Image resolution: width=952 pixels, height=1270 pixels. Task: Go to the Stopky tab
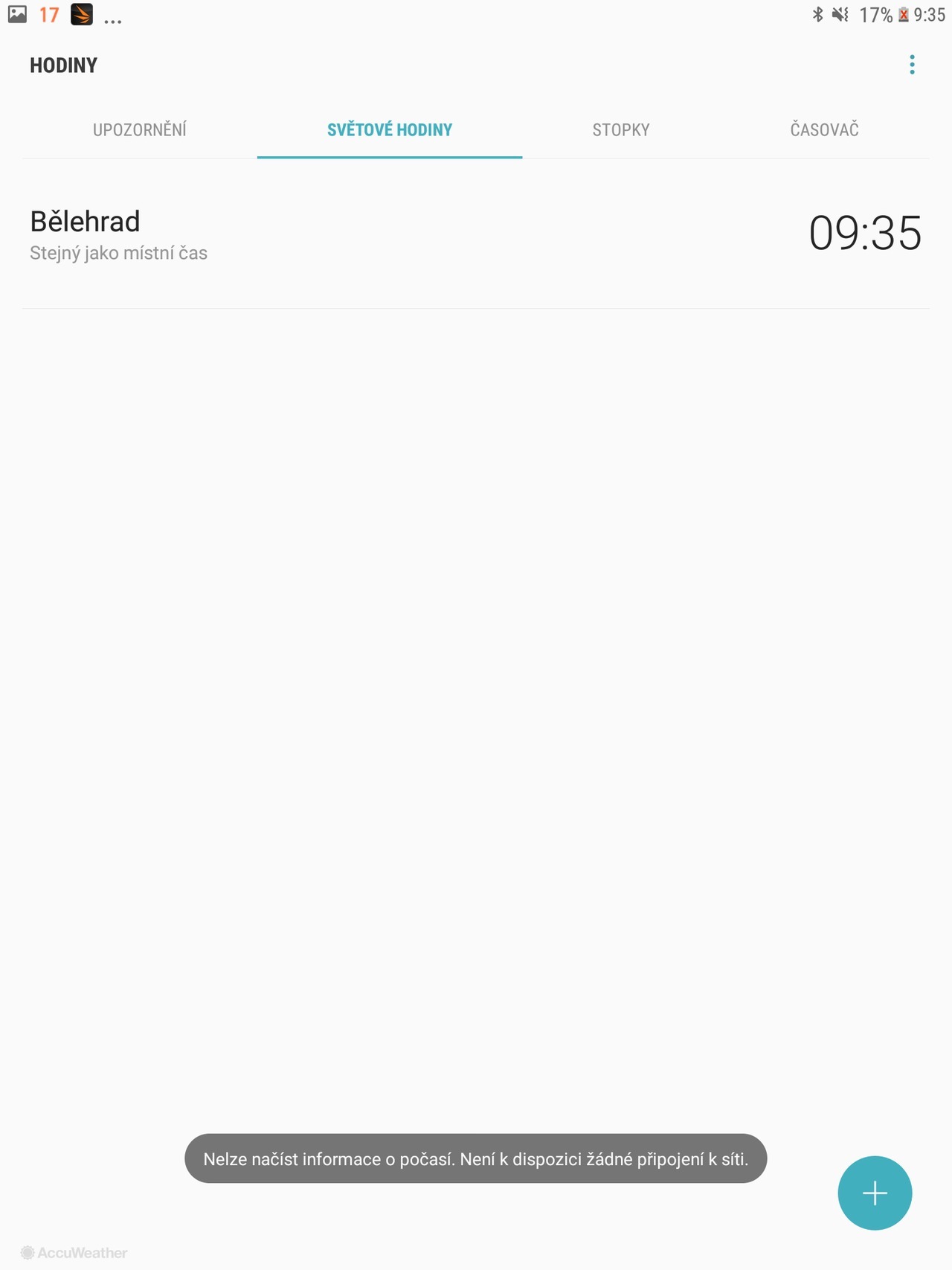pos(621,129)
